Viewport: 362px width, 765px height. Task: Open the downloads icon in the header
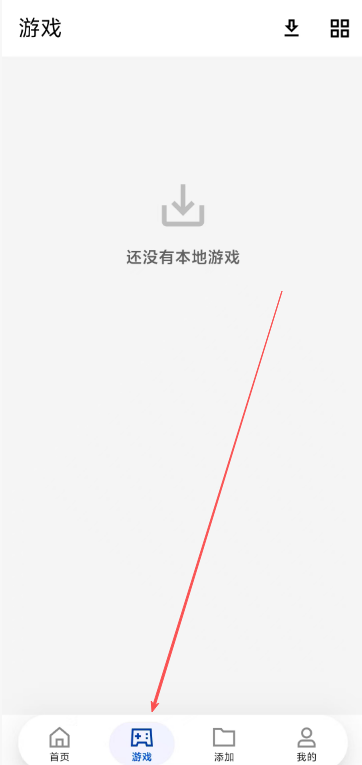291,28
